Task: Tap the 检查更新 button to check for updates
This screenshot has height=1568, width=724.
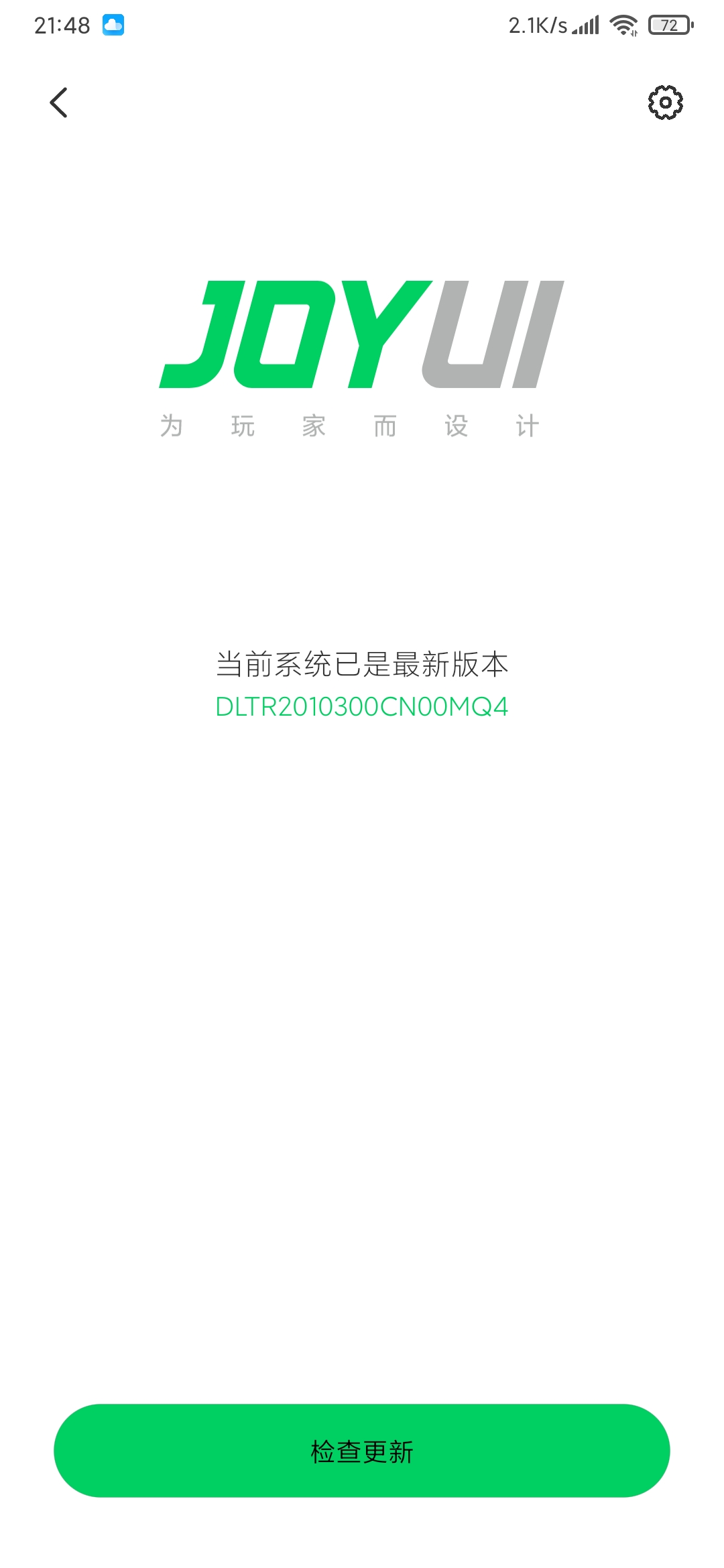Action: pyautogui.click(x=362, y=1450)
